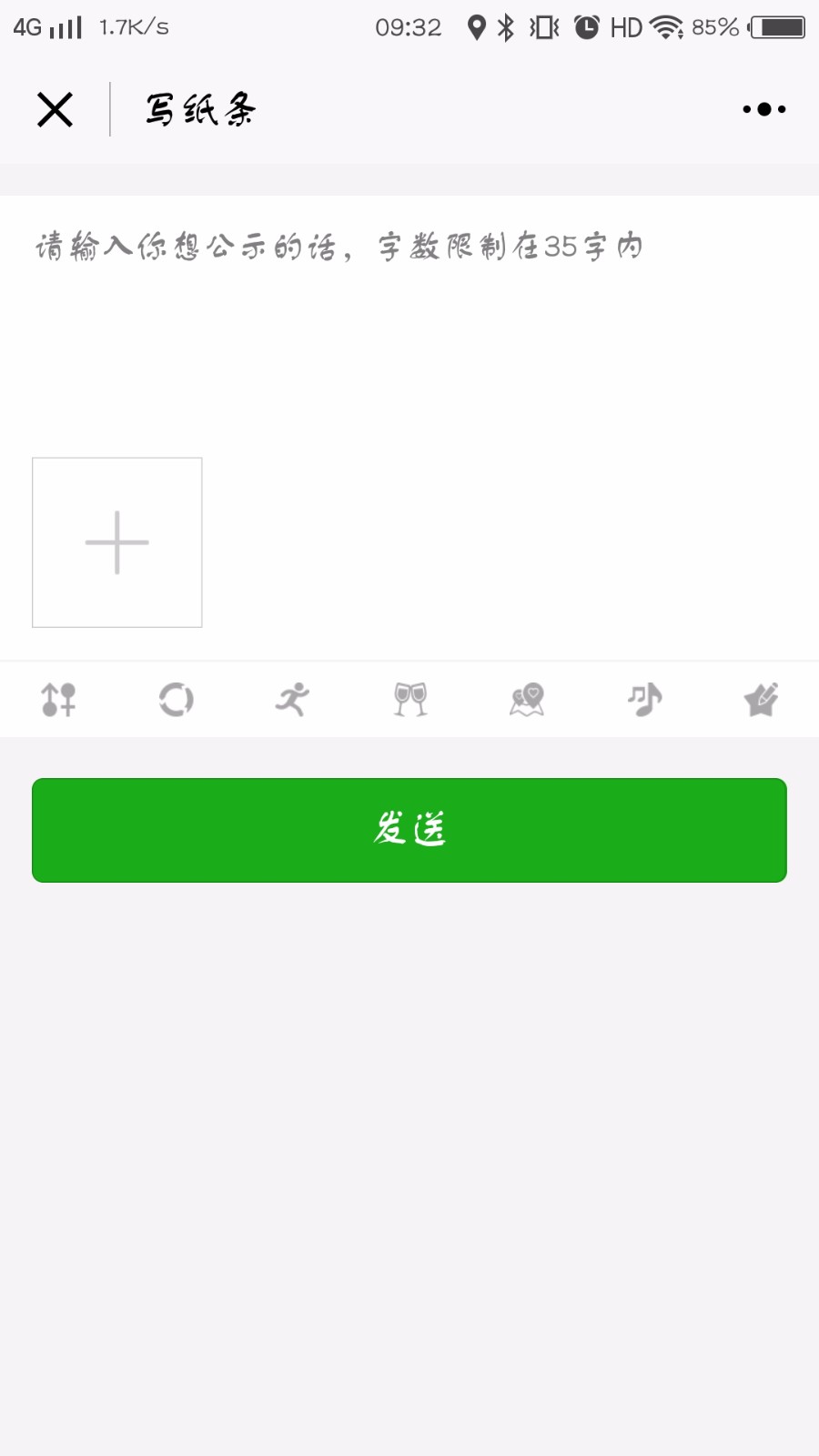Choose the clinking wine glasses icon

(x=410, y=700)
